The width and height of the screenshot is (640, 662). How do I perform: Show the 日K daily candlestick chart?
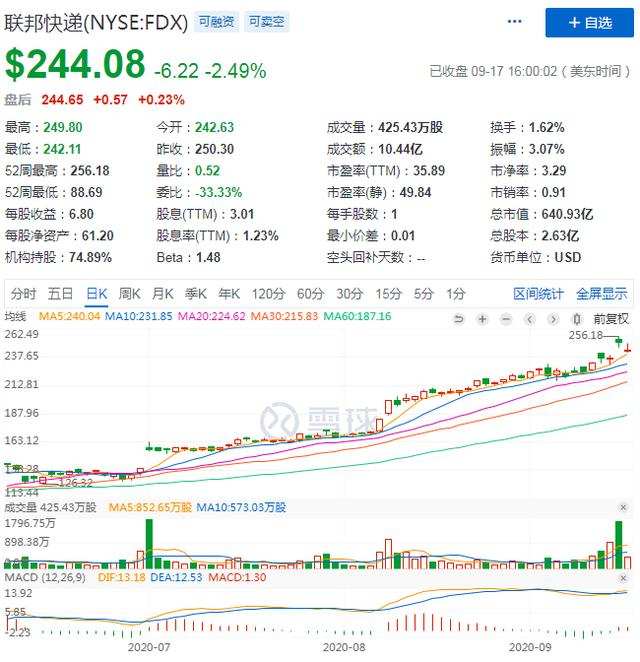96,294
